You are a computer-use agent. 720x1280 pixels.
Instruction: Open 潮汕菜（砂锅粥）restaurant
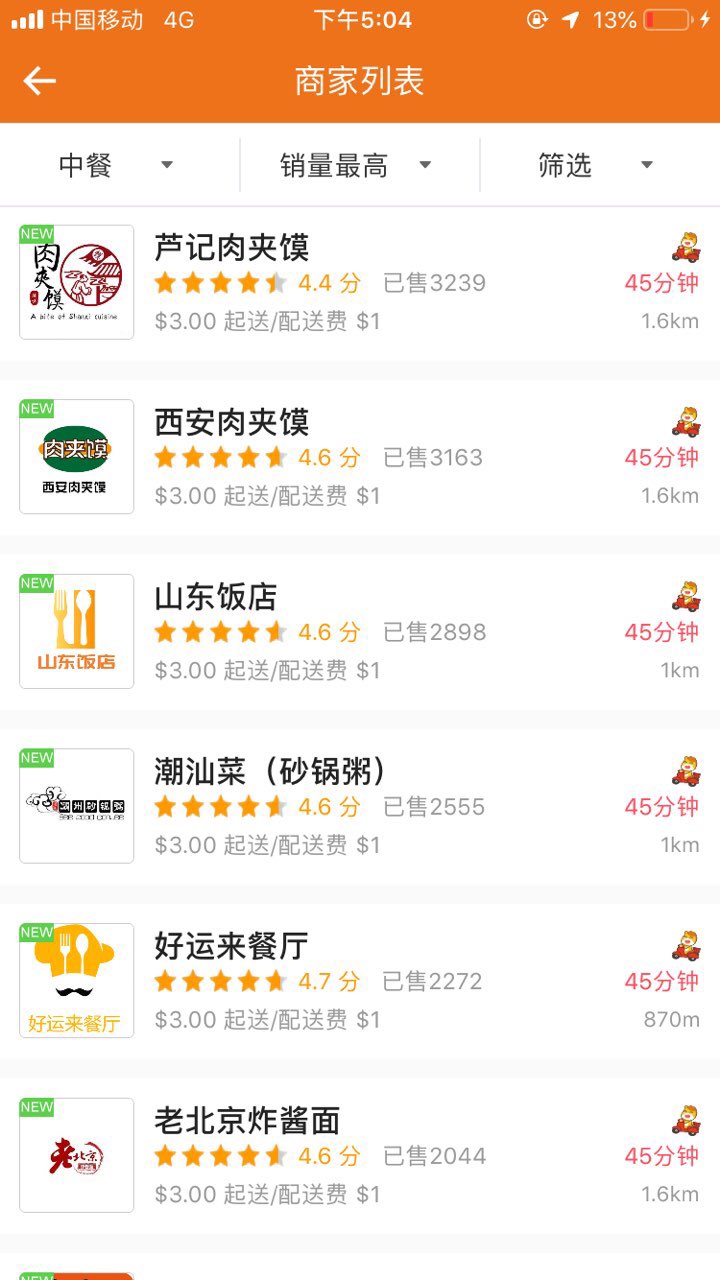[x=360, y=806]
